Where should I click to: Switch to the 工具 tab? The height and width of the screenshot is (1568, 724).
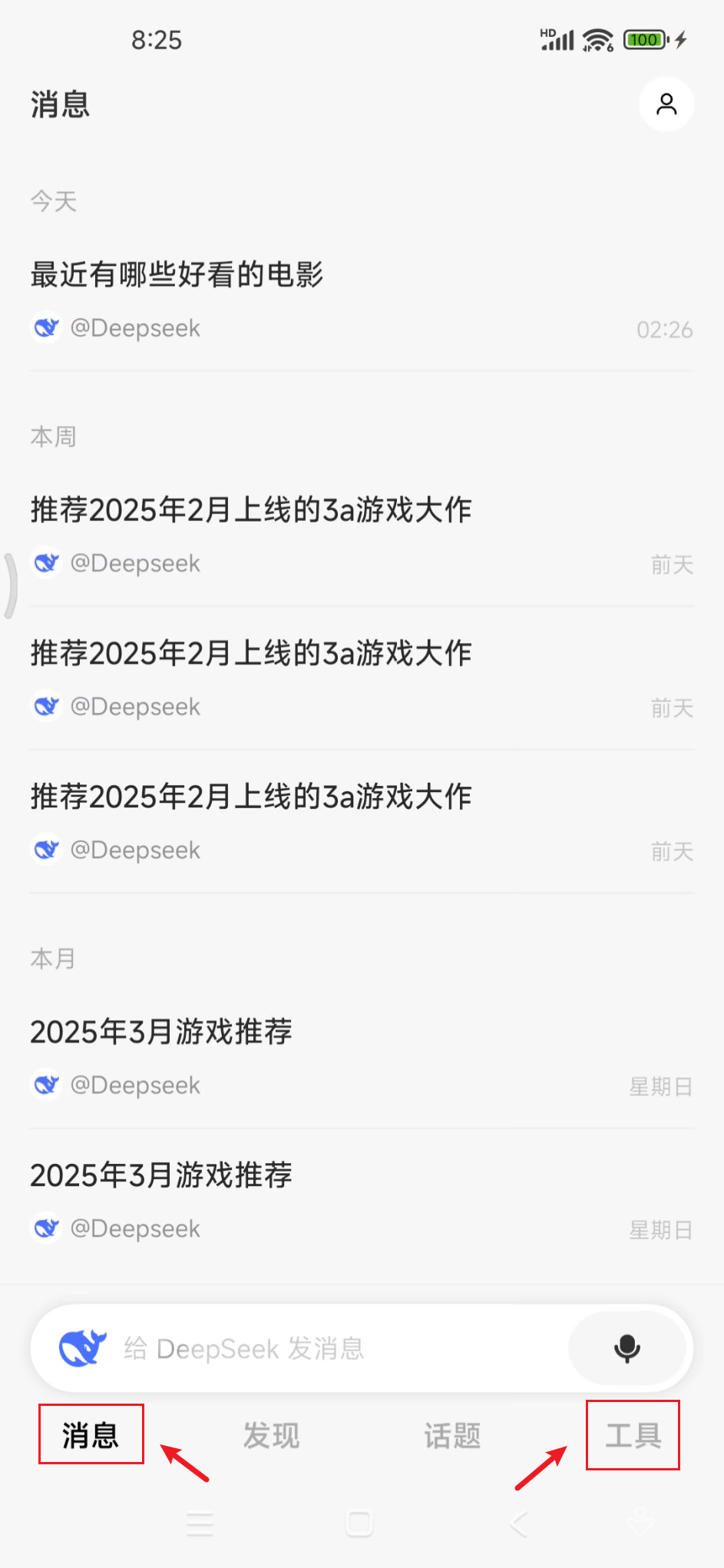coord(633,1434)
